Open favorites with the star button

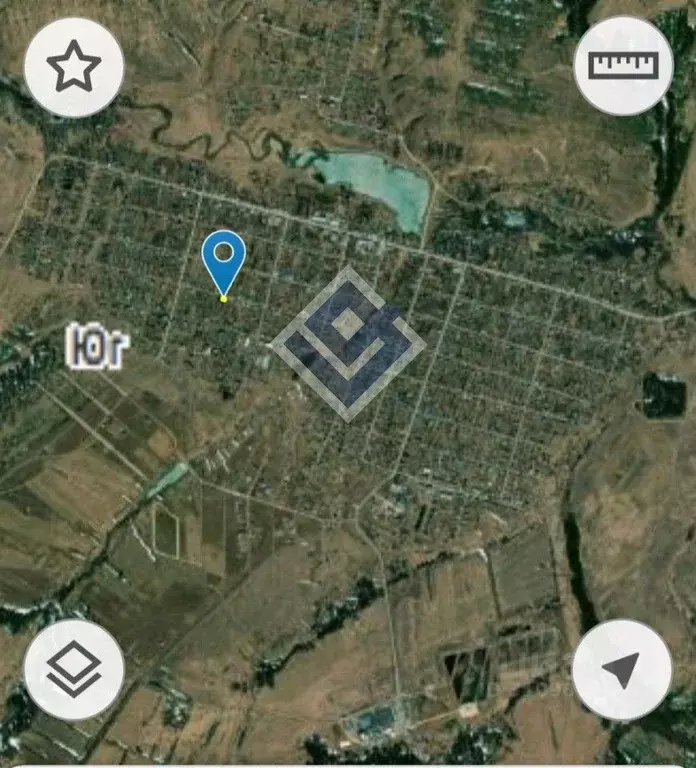74,67
